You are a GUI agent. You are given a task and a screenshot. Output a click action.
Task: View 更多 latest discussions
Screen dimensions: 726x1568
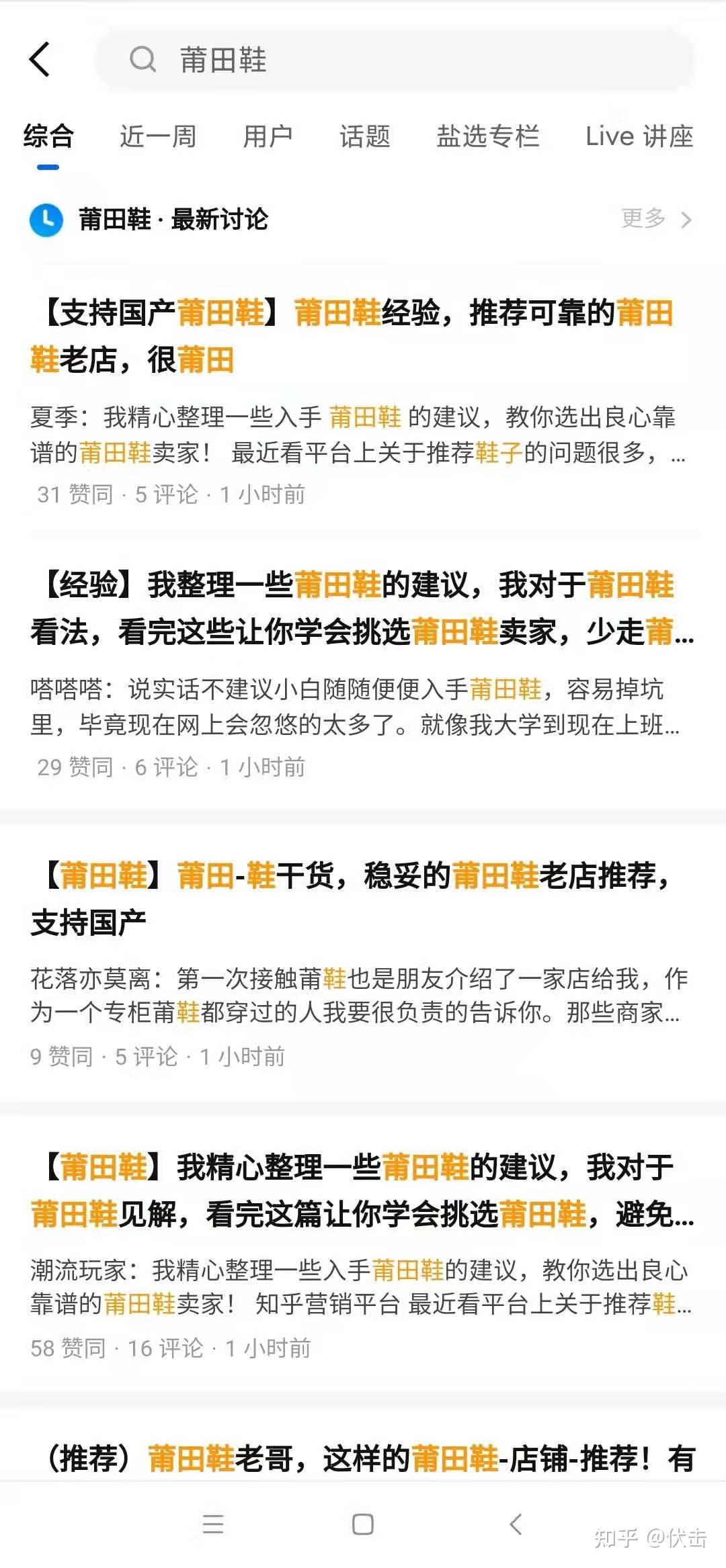pyautogui.click(x=655, y=219)
